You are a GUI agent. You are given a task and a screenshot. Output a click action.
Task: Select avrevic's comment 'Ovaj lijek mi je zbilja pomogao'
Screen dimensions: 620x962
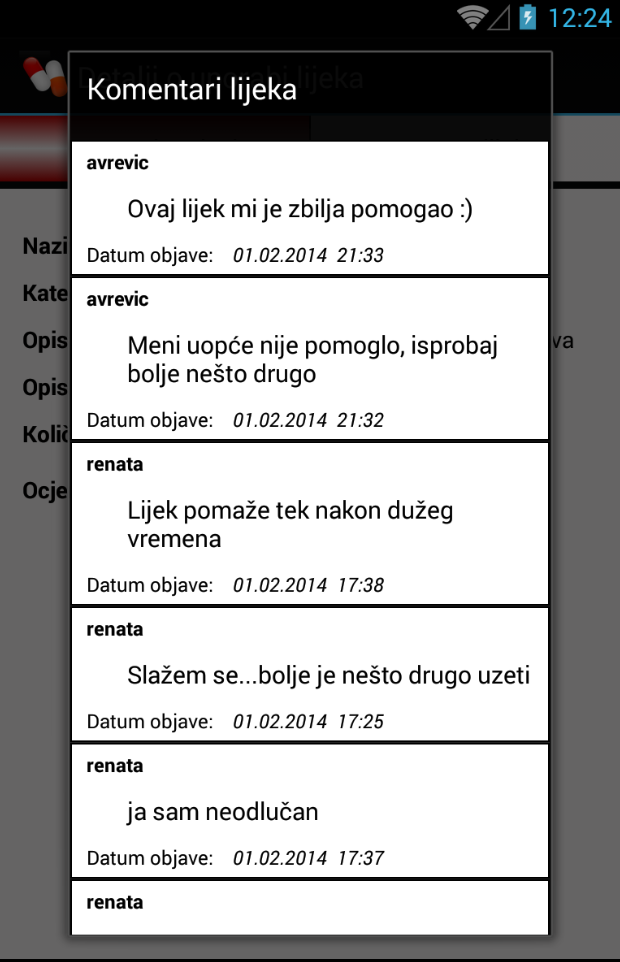coord(300,210)
